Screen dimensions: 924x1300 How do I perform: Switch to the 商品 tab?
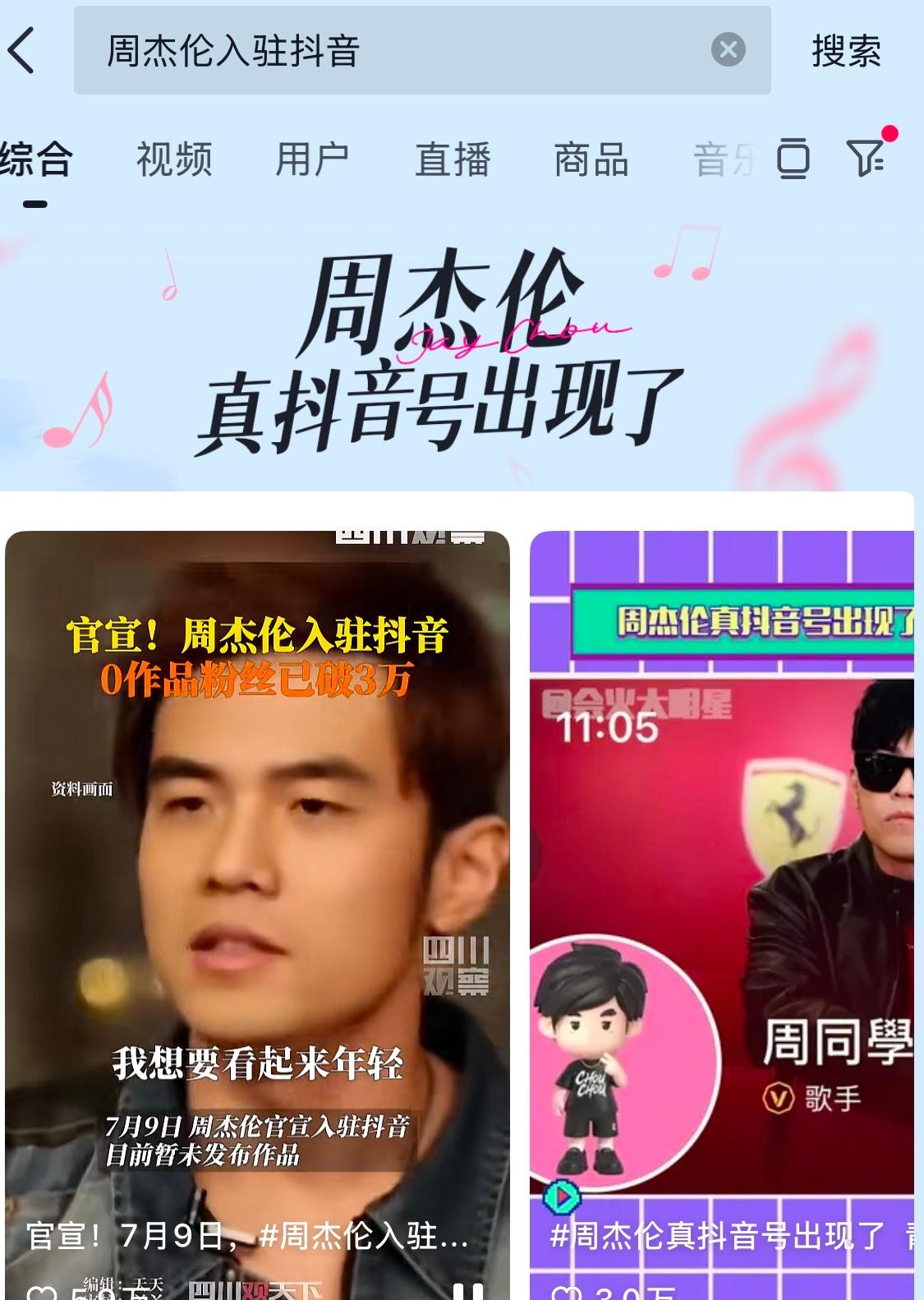point(591,159)
